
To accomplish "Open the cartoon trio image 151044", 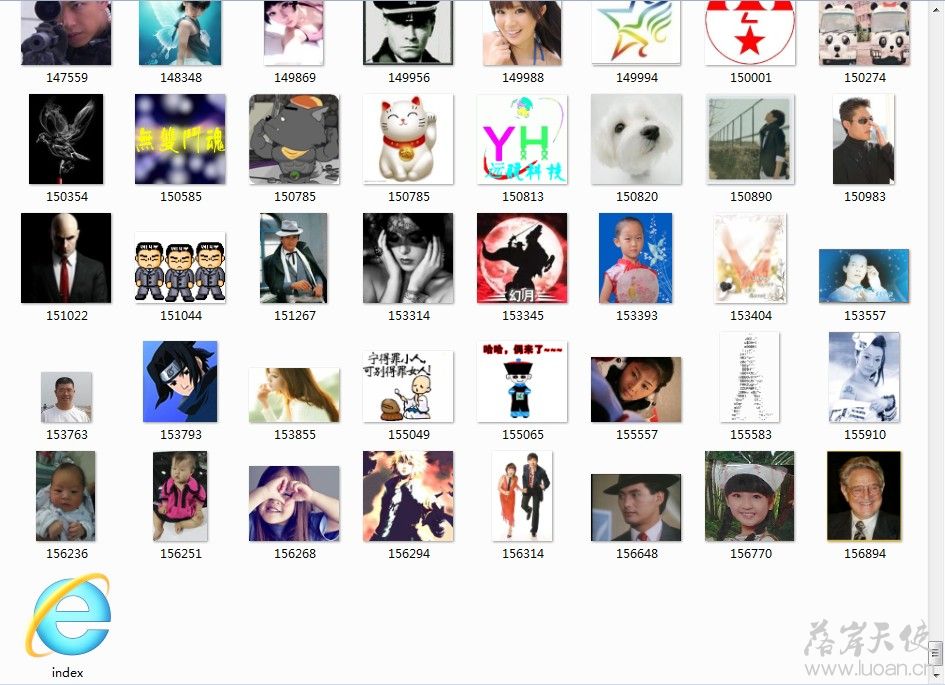I will [x=180, y=267].
